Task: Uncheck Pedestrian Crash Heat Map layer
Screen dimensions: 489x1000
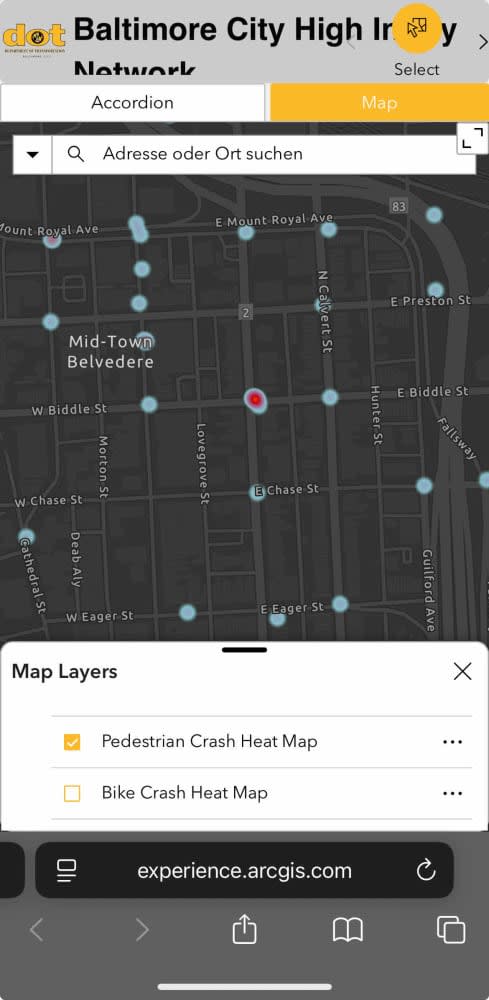Action: (x=72, y=742)
